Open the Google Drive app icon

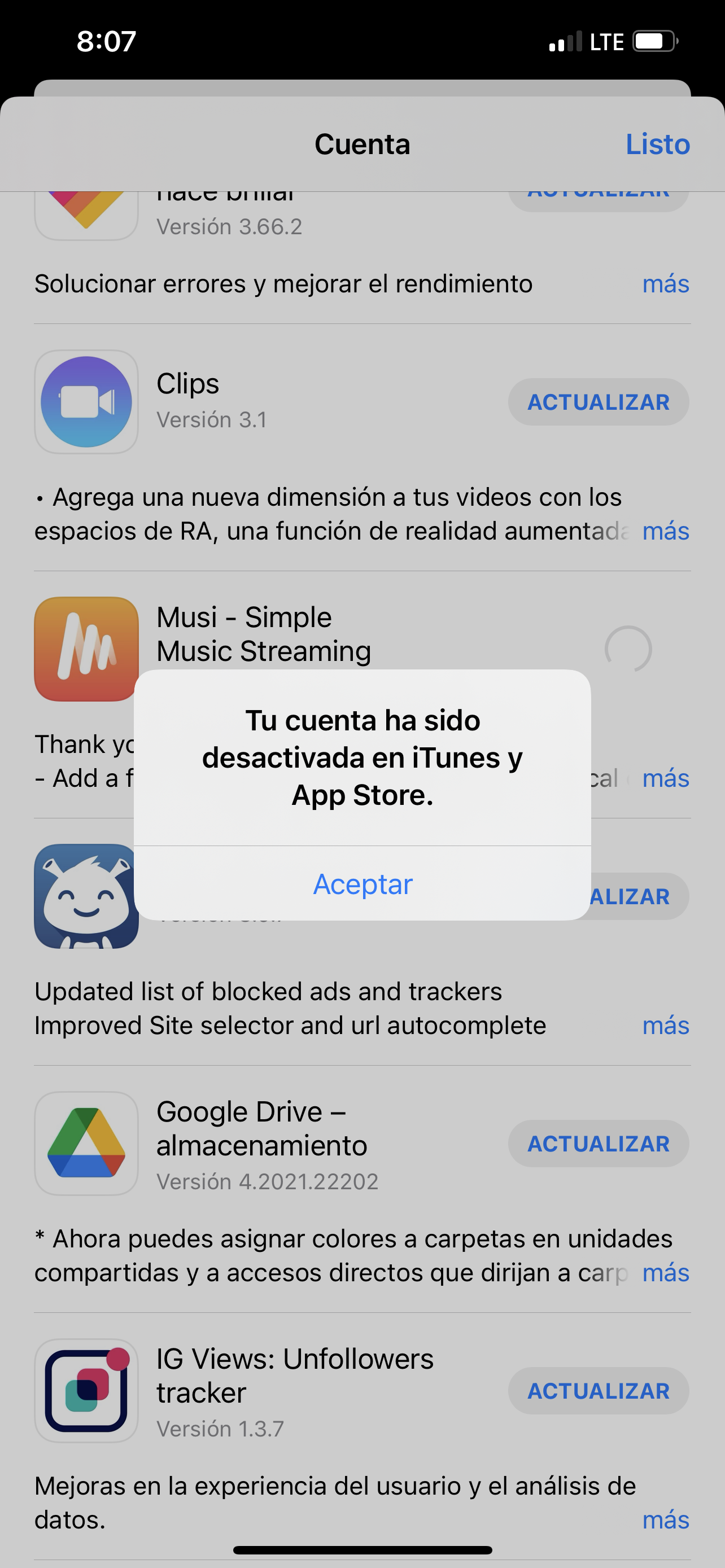(86, 1143)
